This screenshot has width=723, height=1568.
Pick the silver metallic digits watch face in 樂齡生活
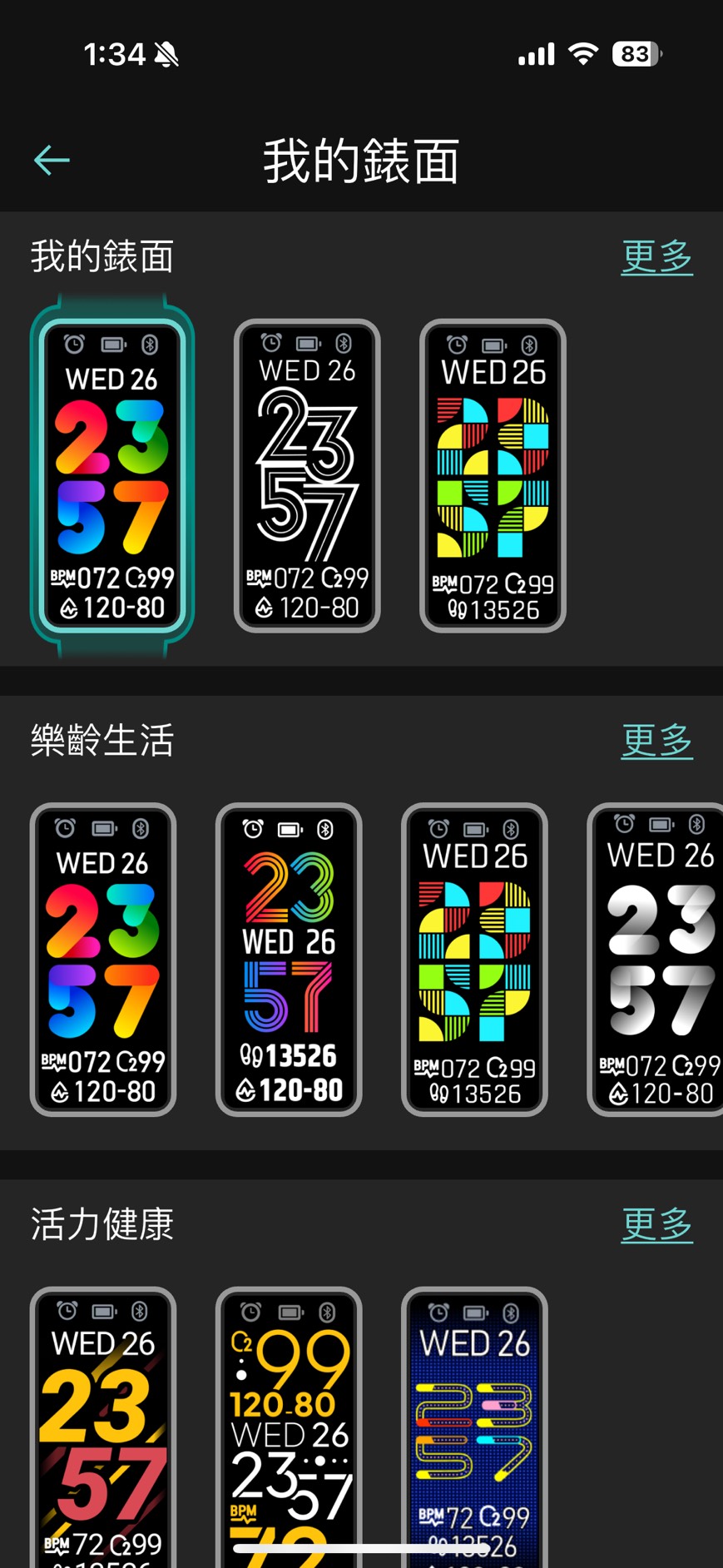657,960
